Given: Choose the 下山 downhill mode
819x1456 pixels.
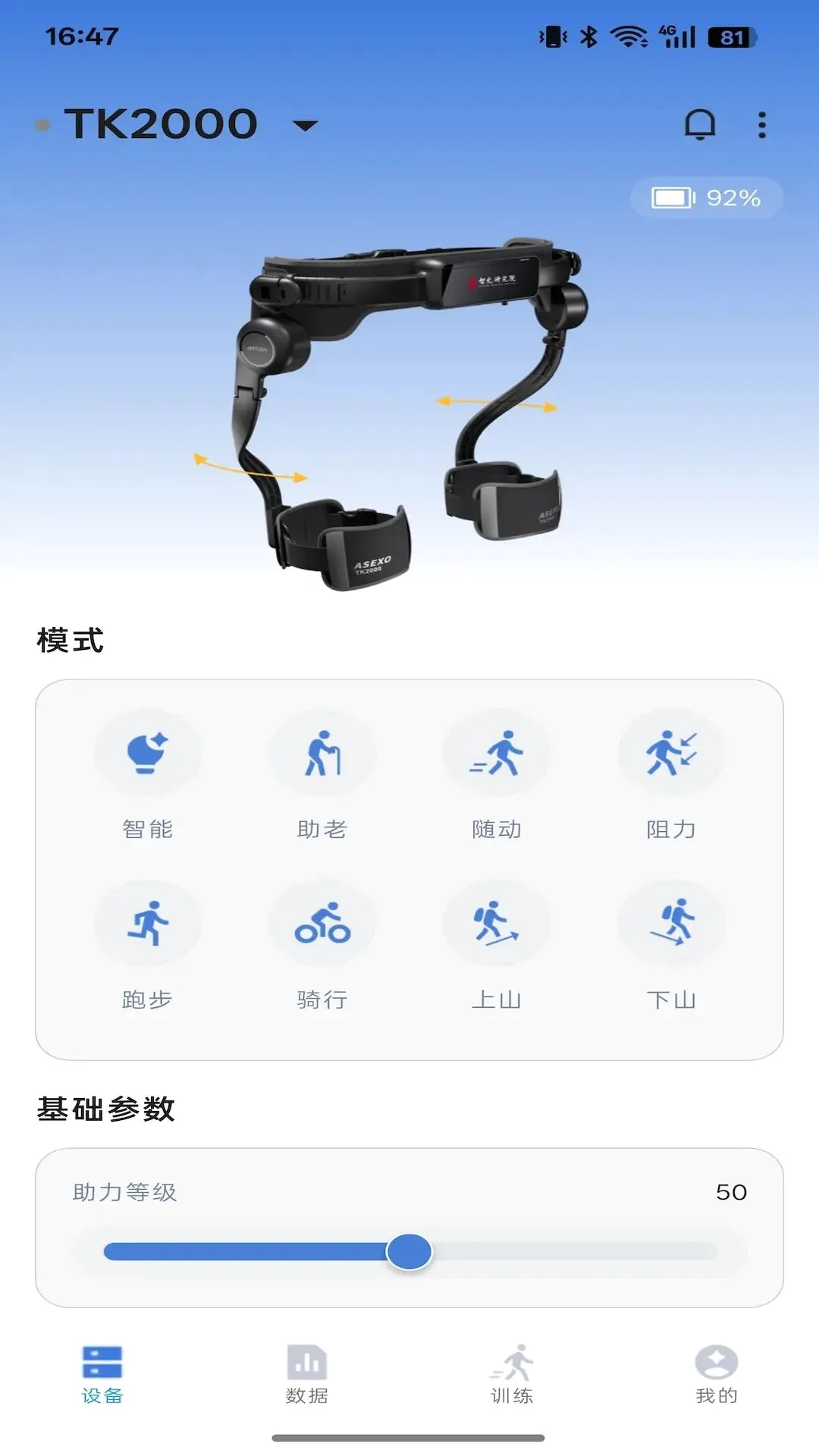Looking at the screenshot, I should pos(672,946).
